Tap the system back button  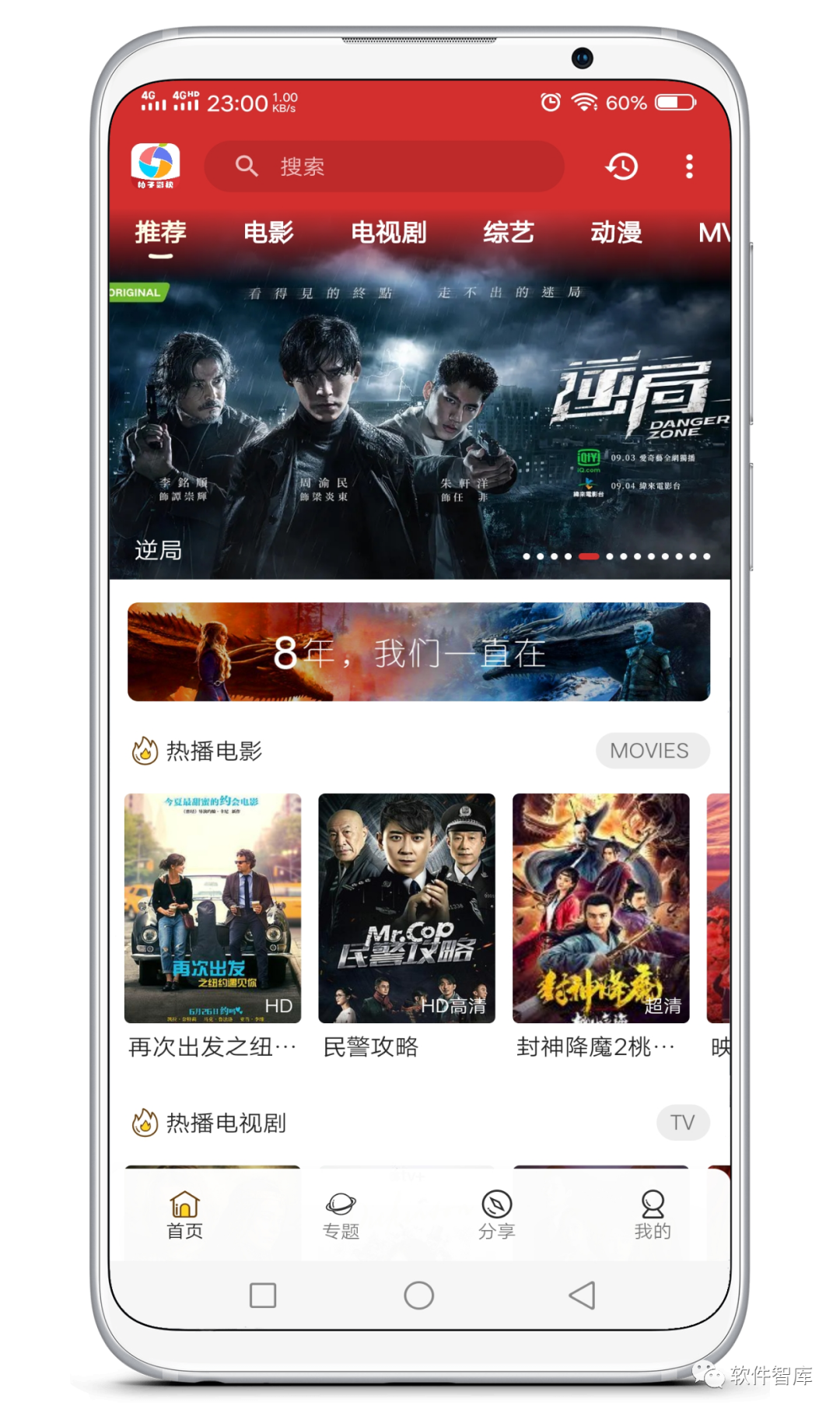(x=582, y=1296)
